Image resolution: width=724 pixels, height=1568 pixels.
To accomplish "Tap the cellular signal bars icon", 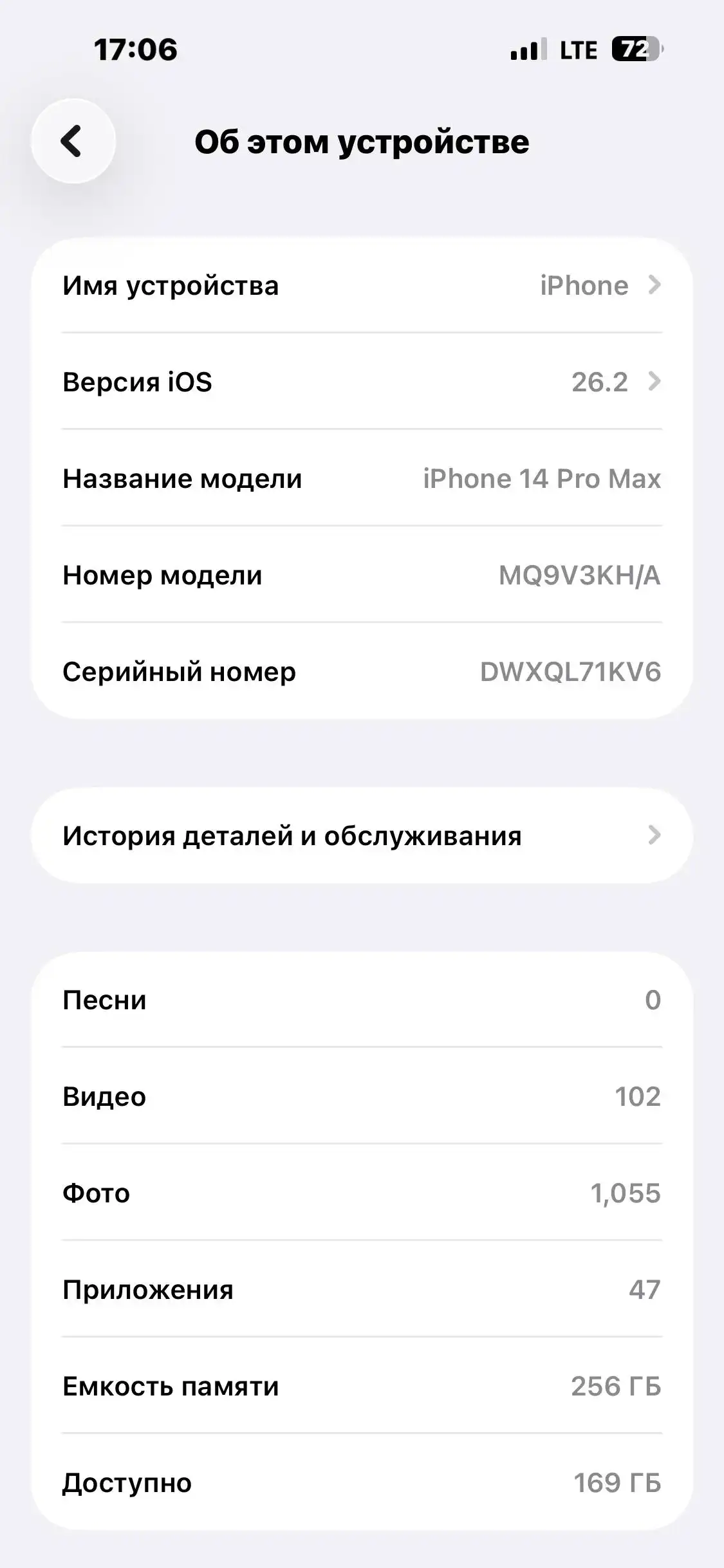I will [528, 49].
